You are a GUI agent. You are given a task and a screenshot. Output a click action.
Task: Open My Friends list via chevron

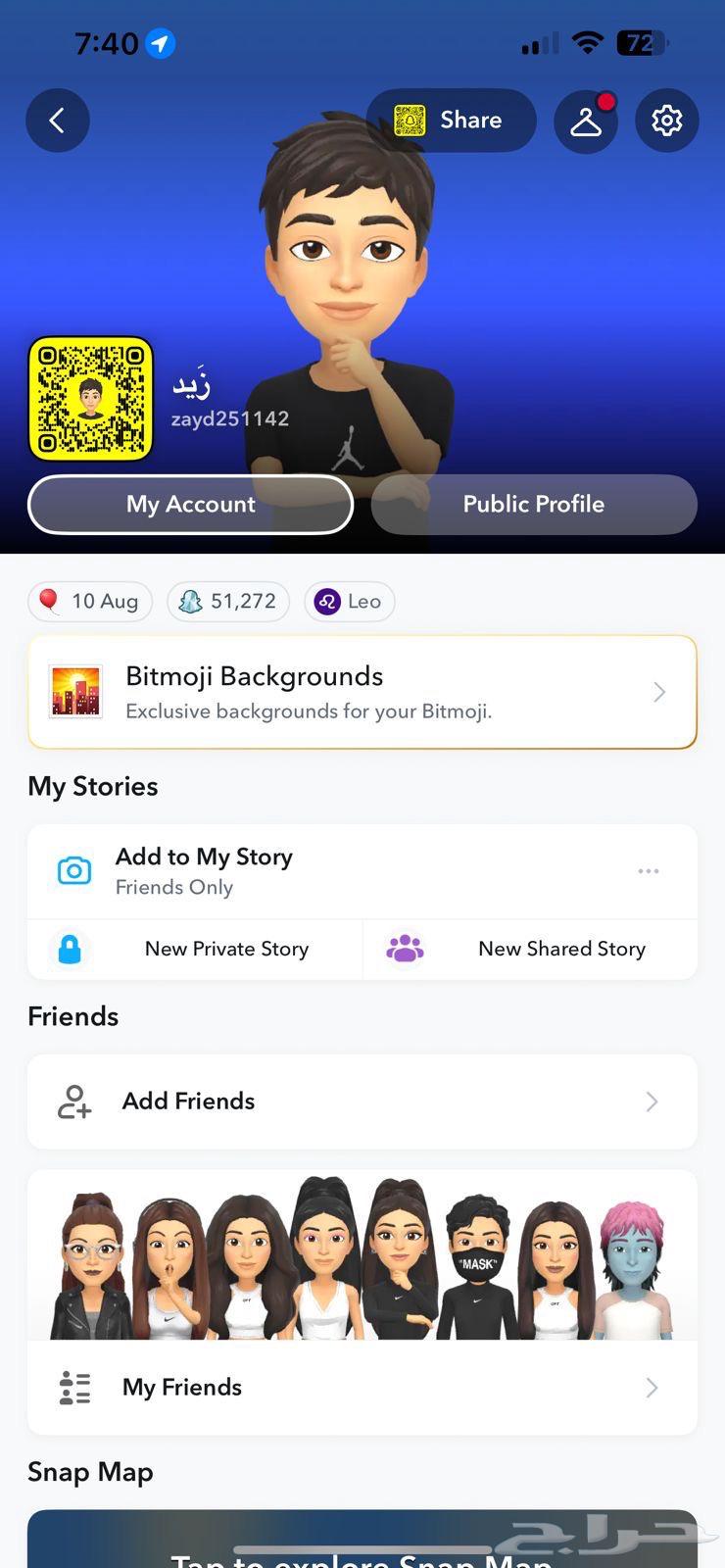652,1387
